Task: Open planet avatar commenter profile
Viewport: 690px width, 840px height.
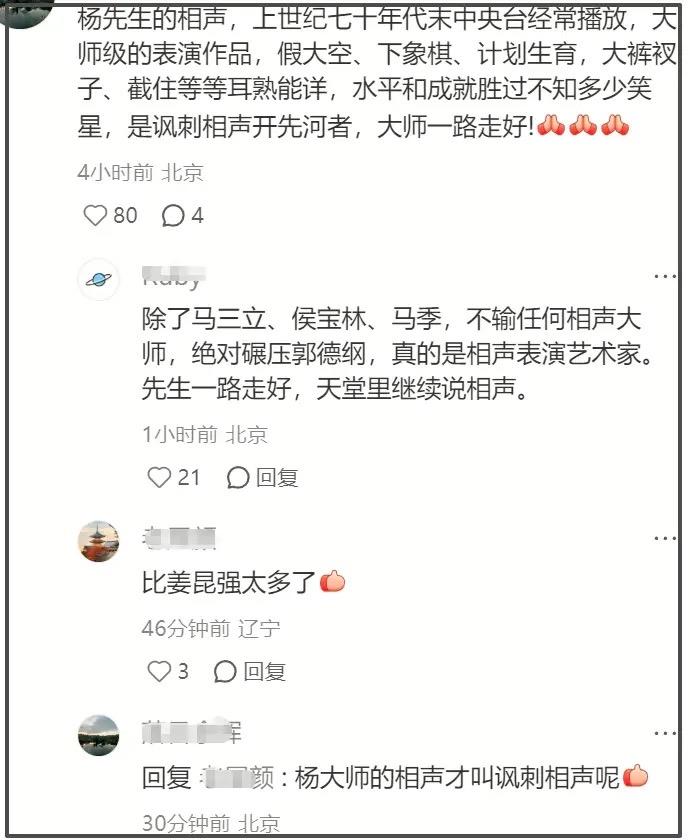Action: point(99,279)
